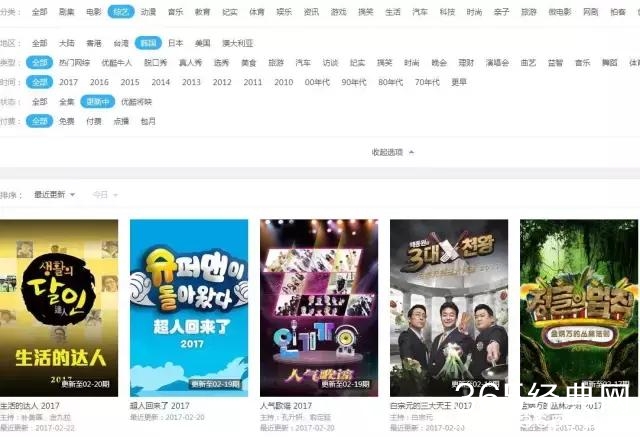The height and width of the screenshot is (437, 640).
Task: Switch category to 动漫
Action: 148,12
